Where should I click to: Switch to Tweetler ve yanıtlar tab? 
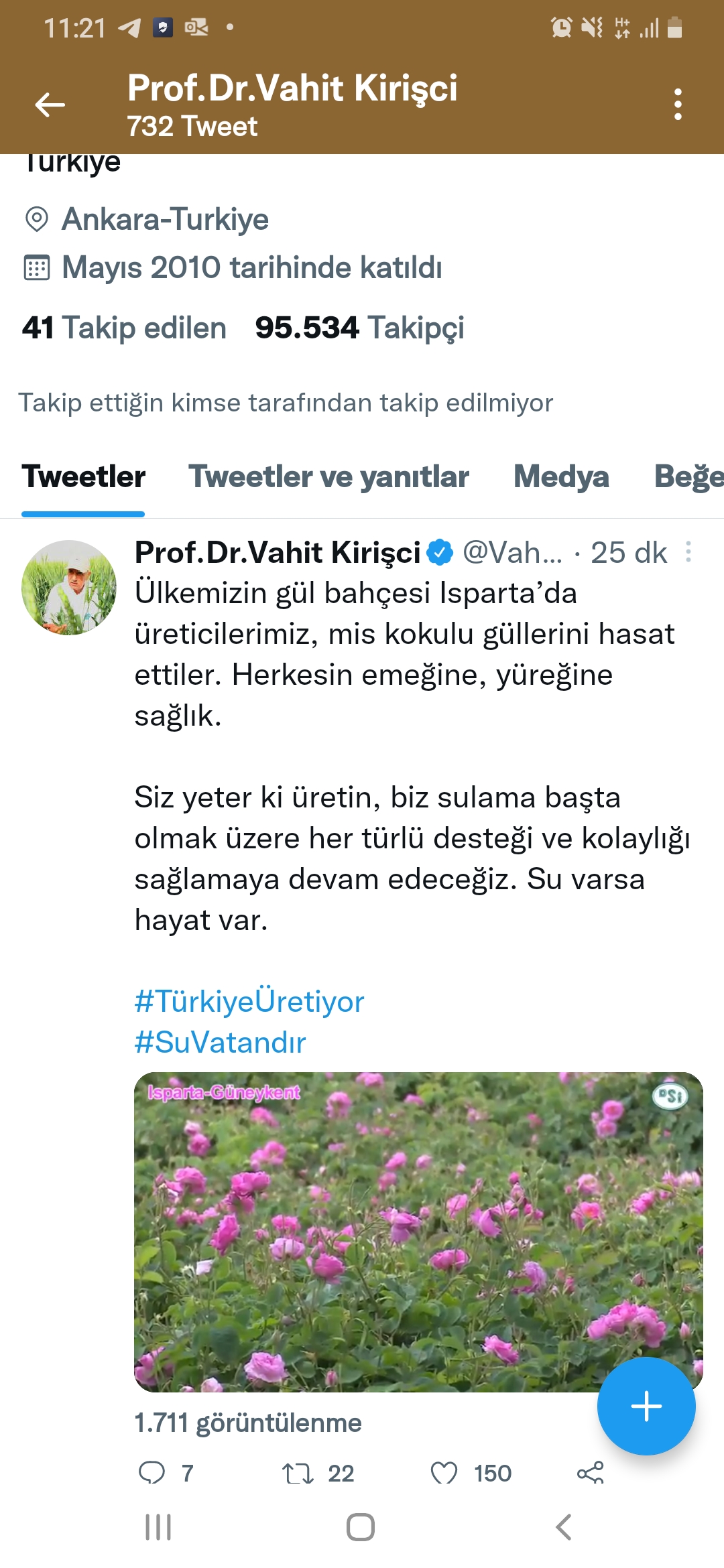(x=328, y=477)
